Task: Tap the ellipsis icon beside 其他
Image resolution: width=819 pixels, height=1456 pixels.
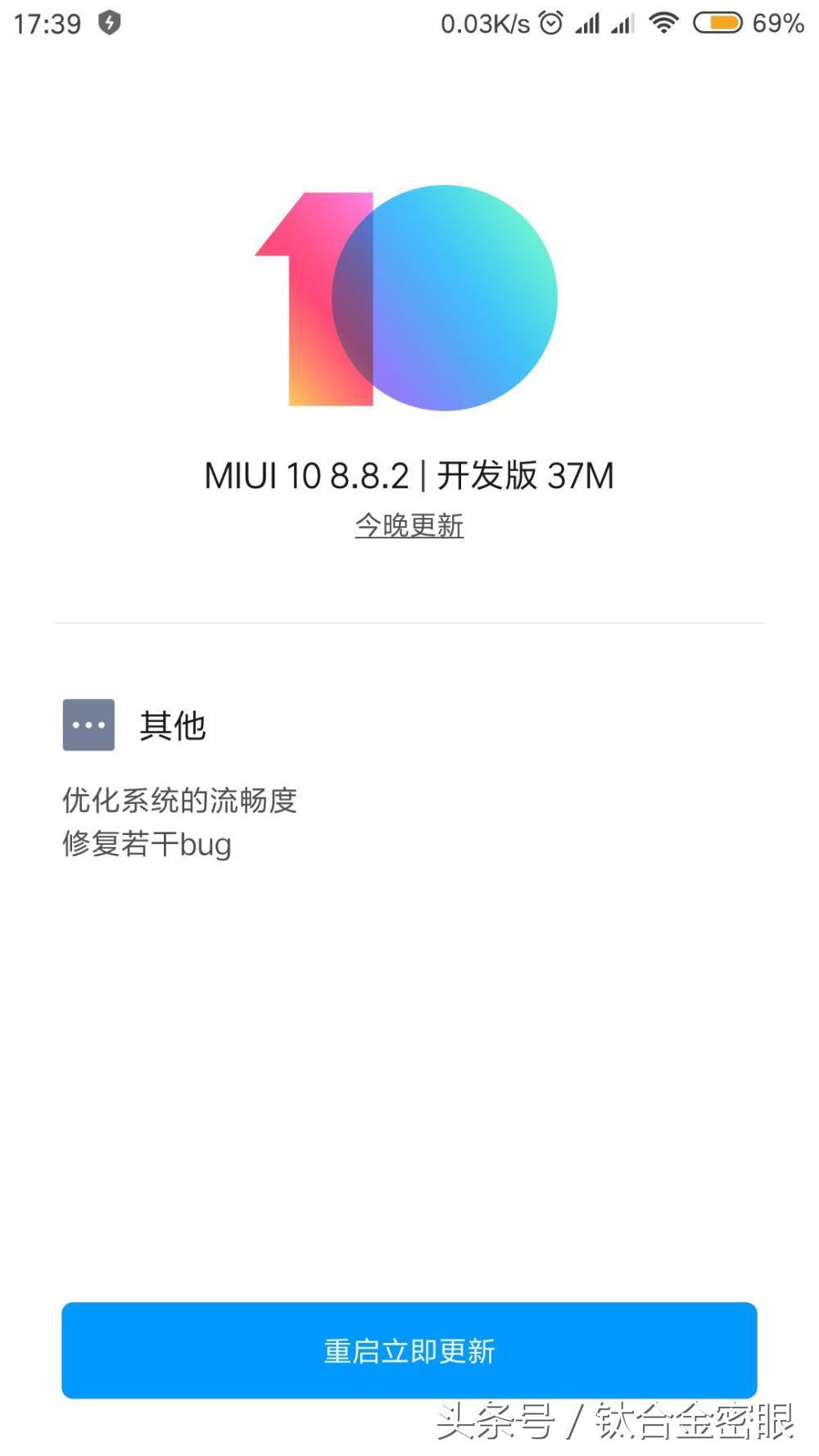Action: pyautogui.click(x=87, y=724)
